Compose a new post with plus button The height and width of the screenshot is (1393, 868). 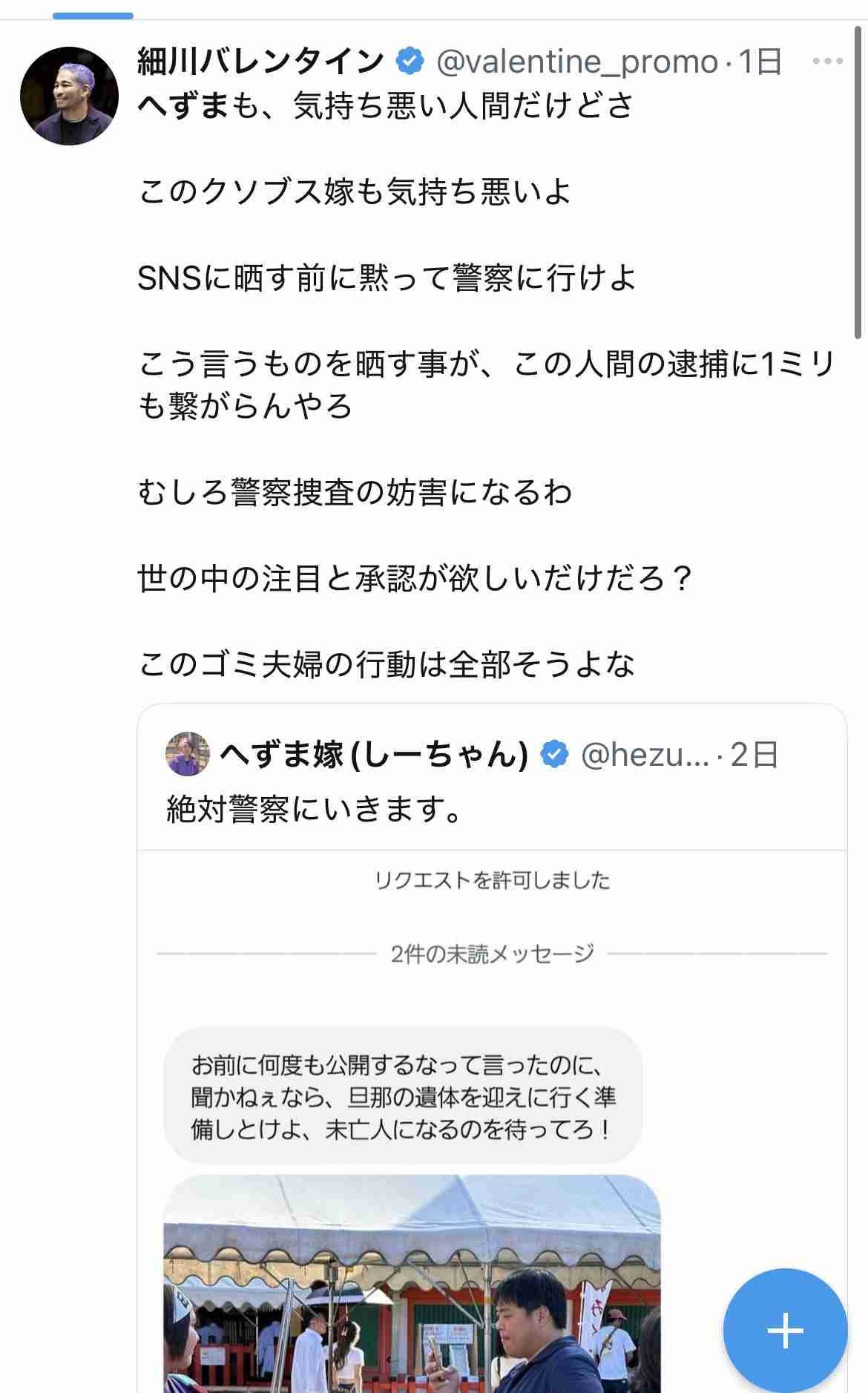click(x=785, y=1331)
